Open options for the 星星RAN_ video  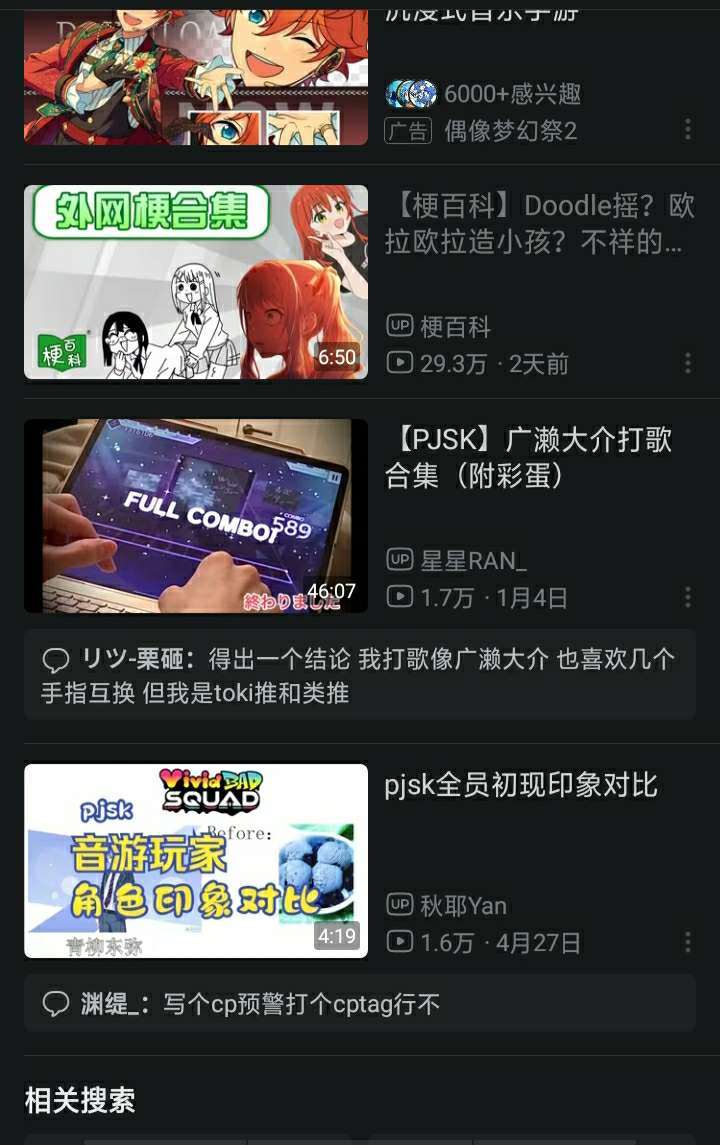688,598
